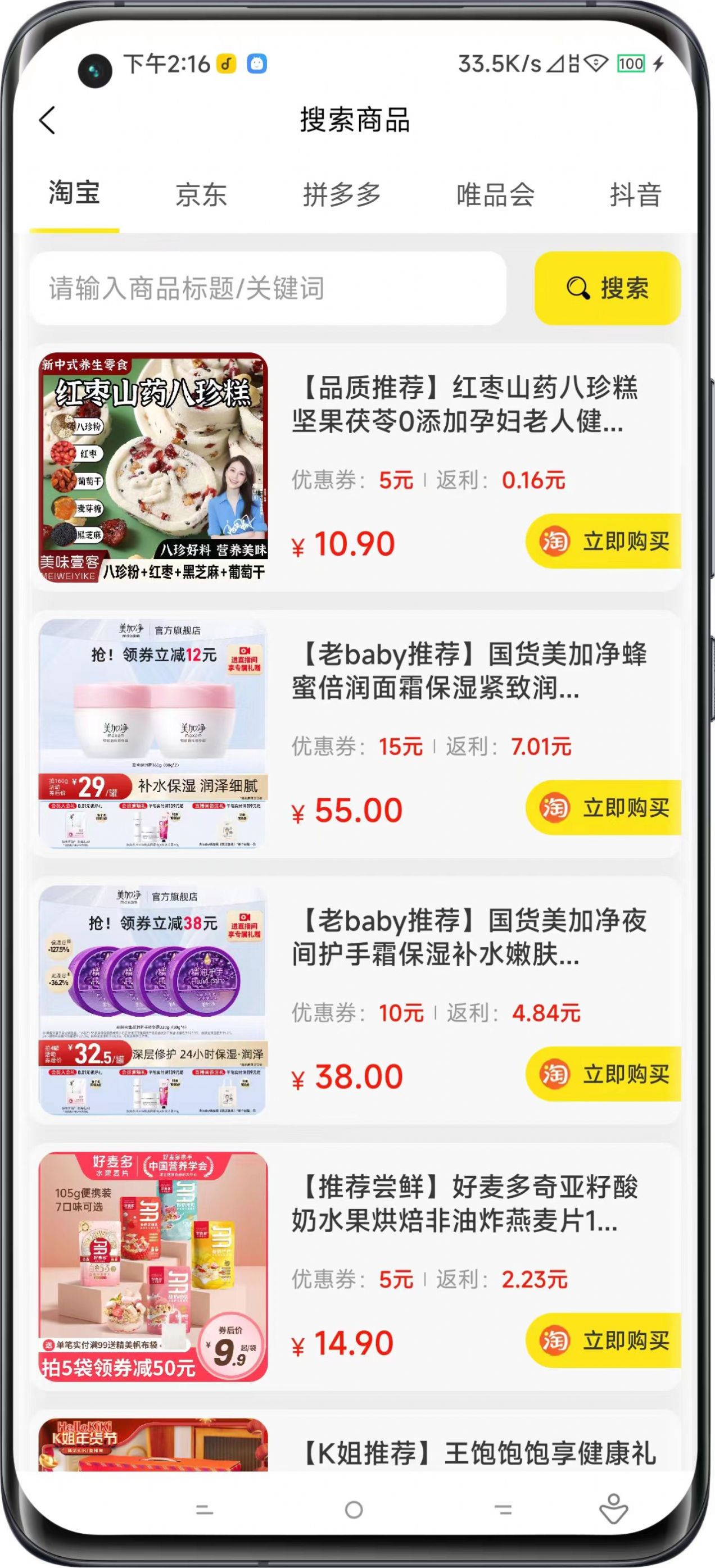Open the 红枣山药八珍糕 product thumbnail
This screenshot has height=1568, width=715.
[155, 467]
